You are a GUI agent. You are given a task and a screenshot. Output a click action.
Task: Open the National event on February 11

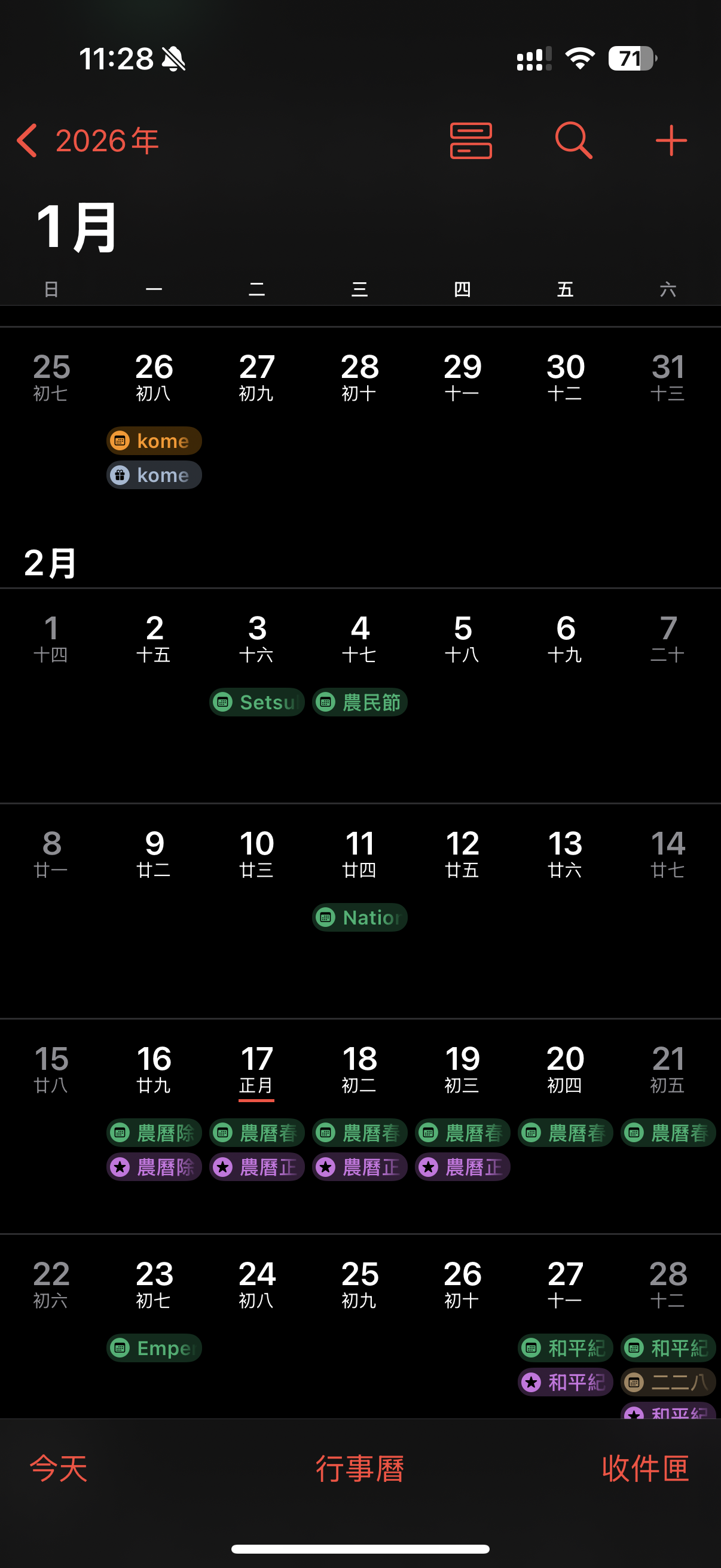(359, 917)
